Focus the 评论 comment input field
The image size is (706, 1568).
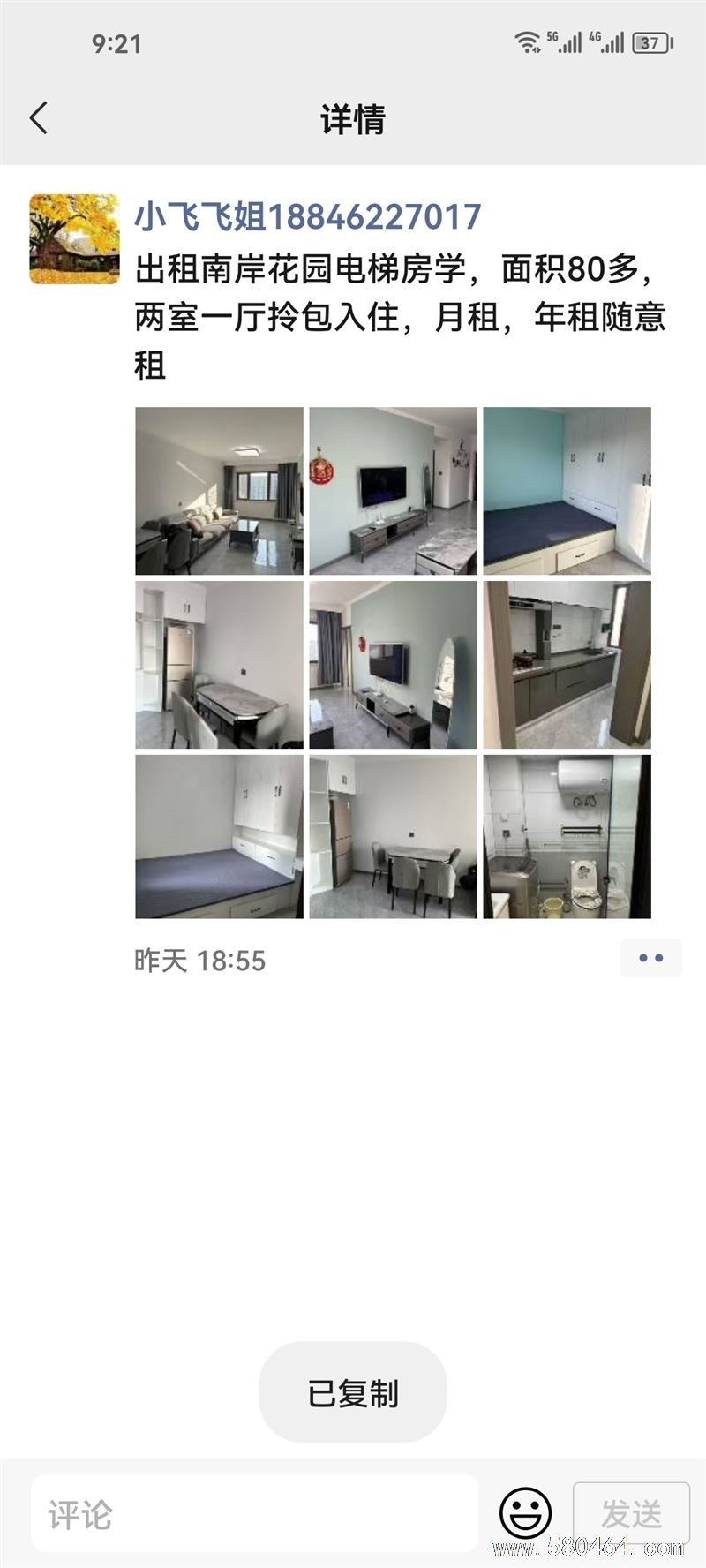254,1515
